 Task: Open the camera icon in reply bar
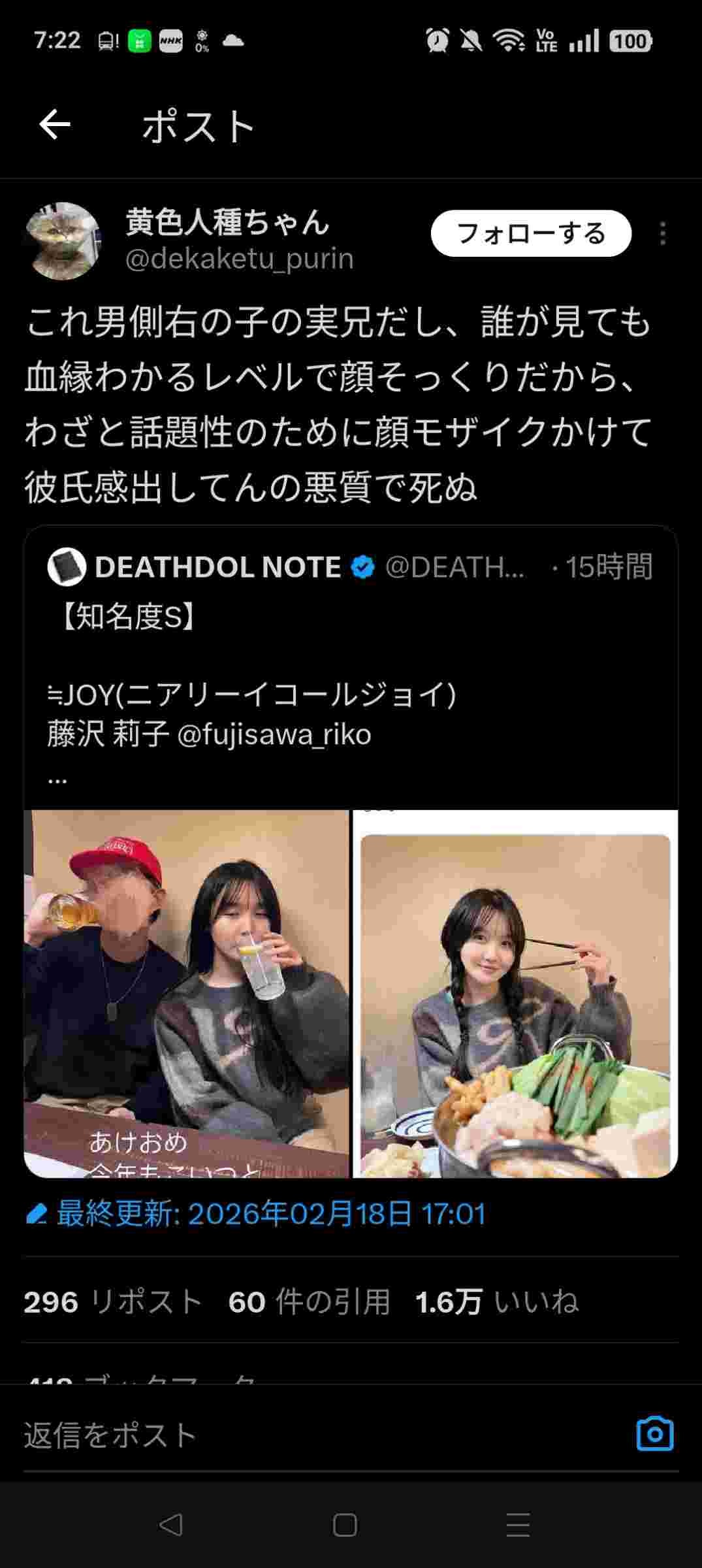click(x=654, y=1434)
